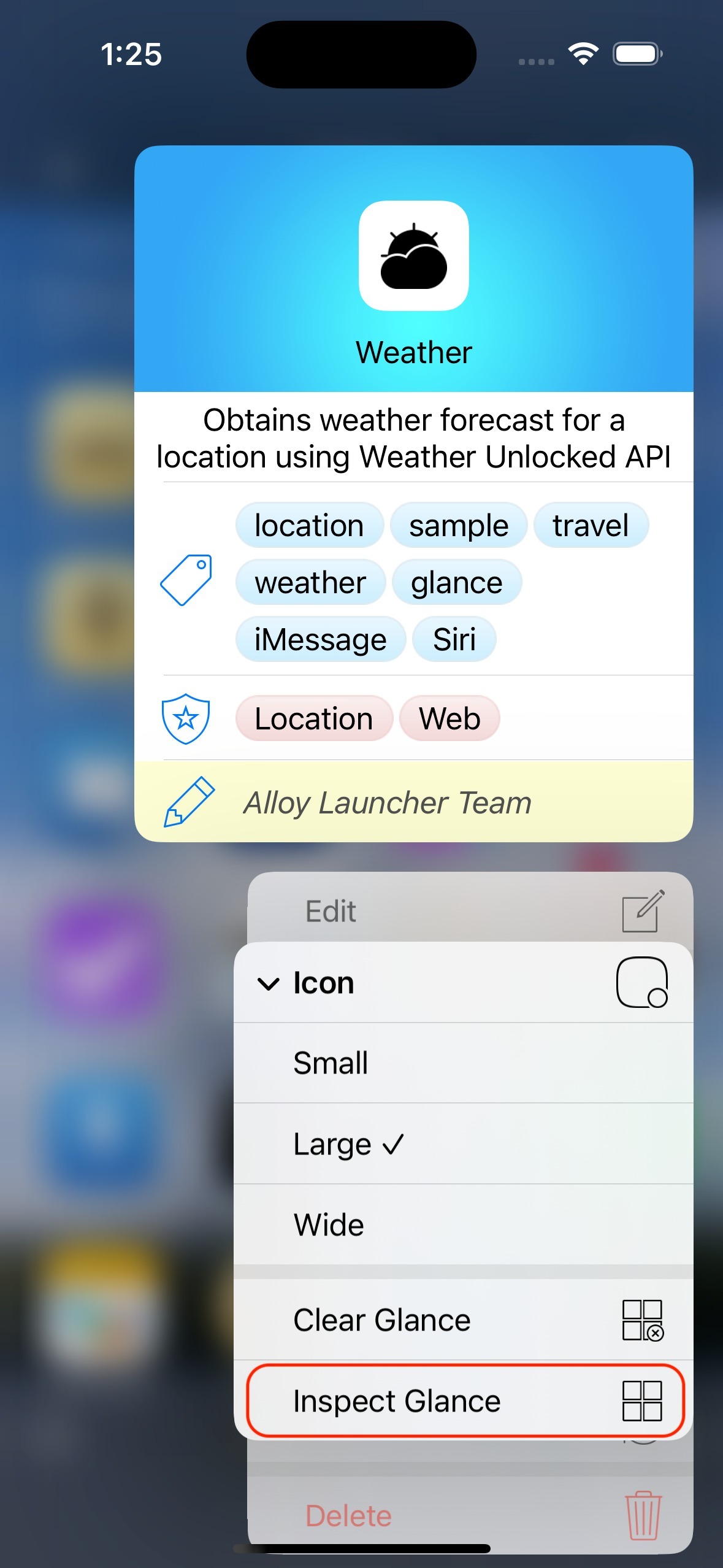Choose the Large icon size
Image resolution: width=723 pixels, height=1568 pixels.
[462, 1144]
